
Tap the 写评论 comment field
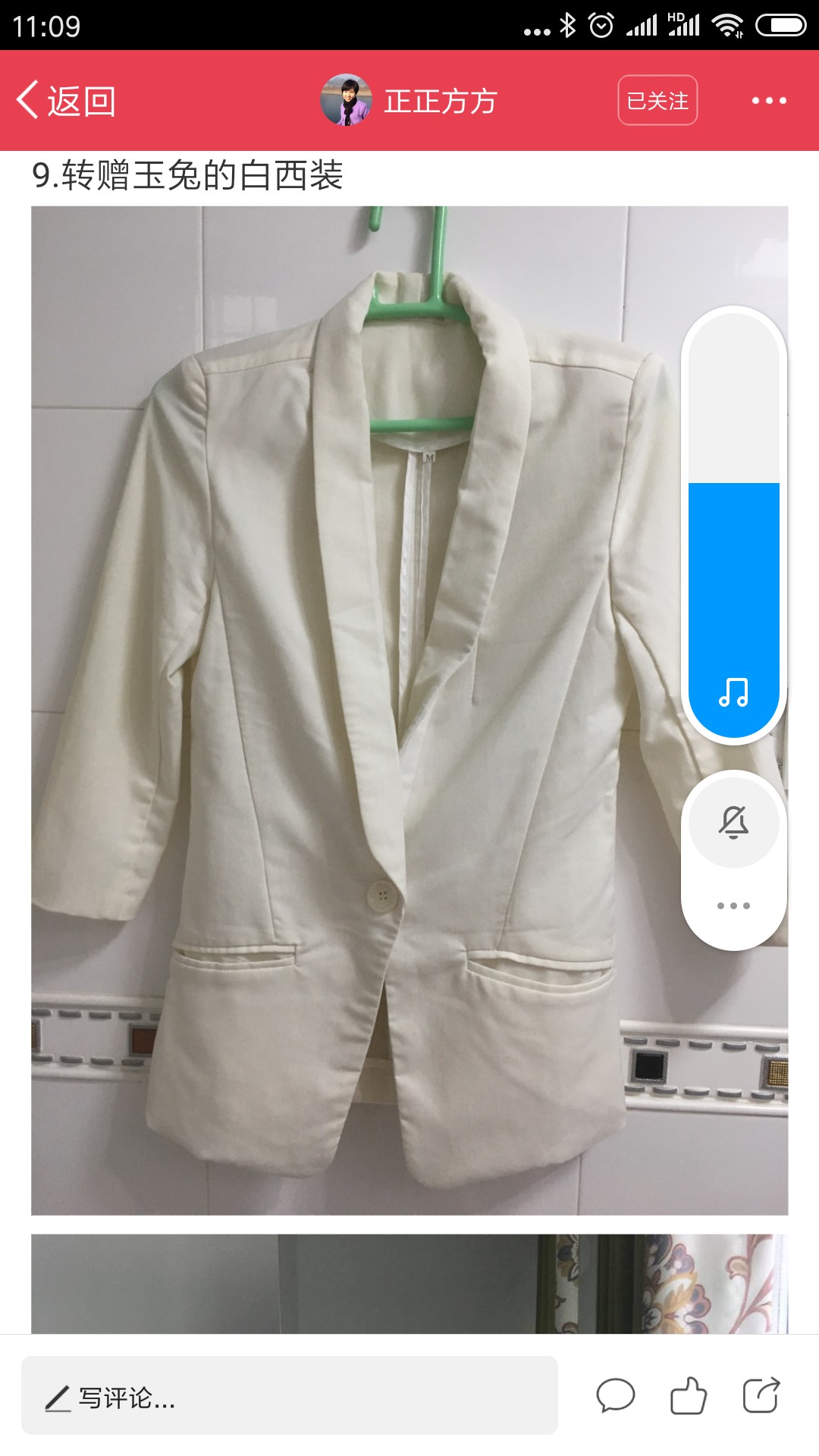pyautogui.click(x=290, y=1395)
